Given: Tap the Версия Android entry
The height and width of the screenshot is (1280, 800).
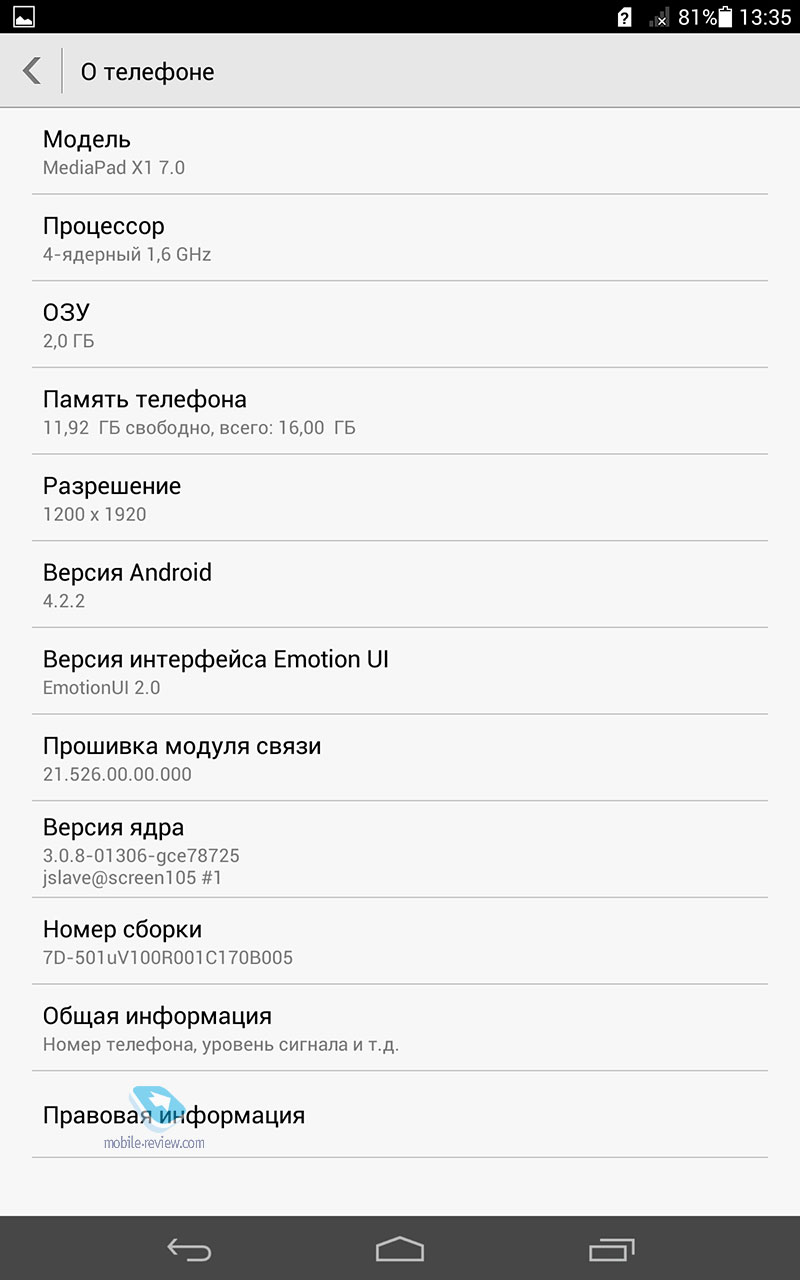Looking at the screenshot, I should tap(400, 585).
